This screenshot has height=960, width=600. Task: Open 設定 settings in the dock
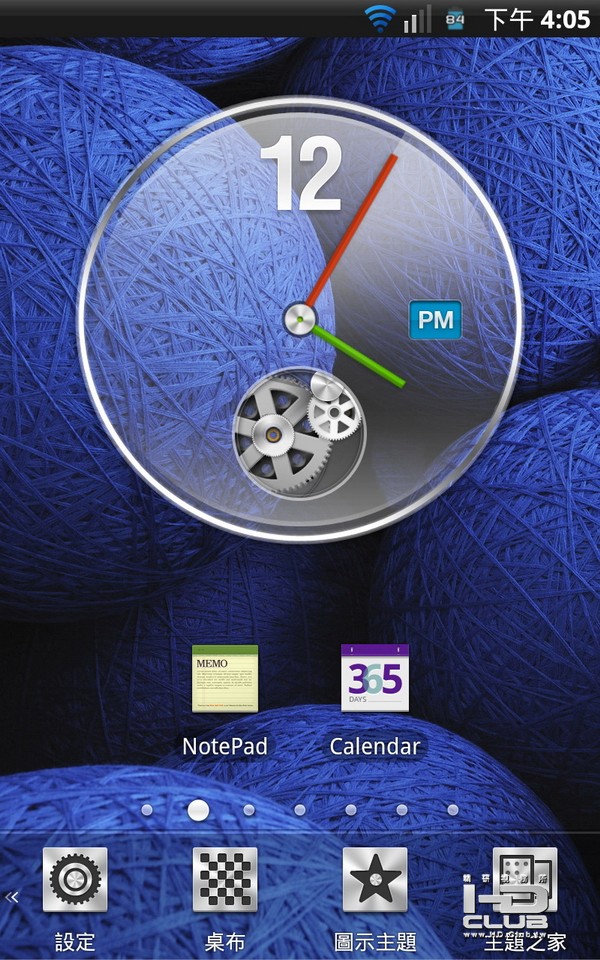point(75,881)
